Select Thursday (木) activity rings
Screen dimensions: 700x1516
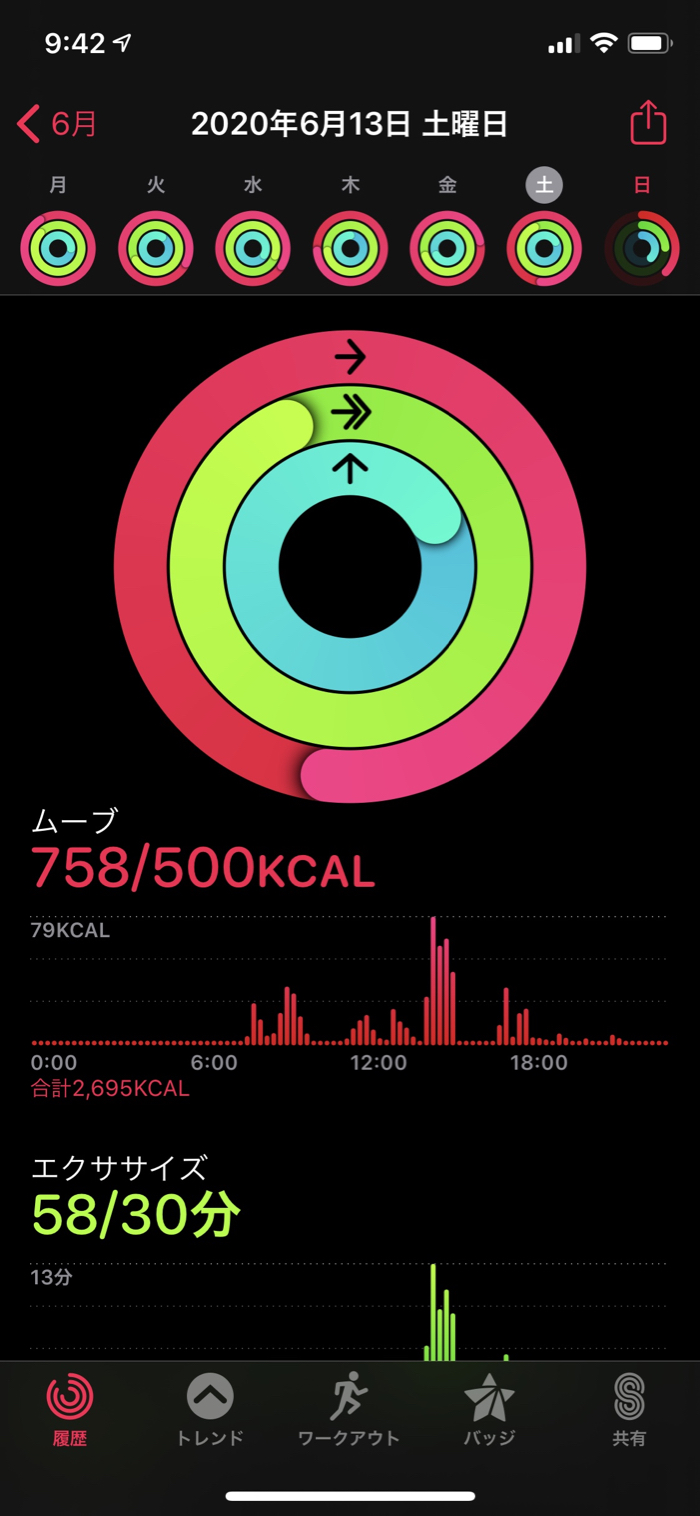coord(350,249)
